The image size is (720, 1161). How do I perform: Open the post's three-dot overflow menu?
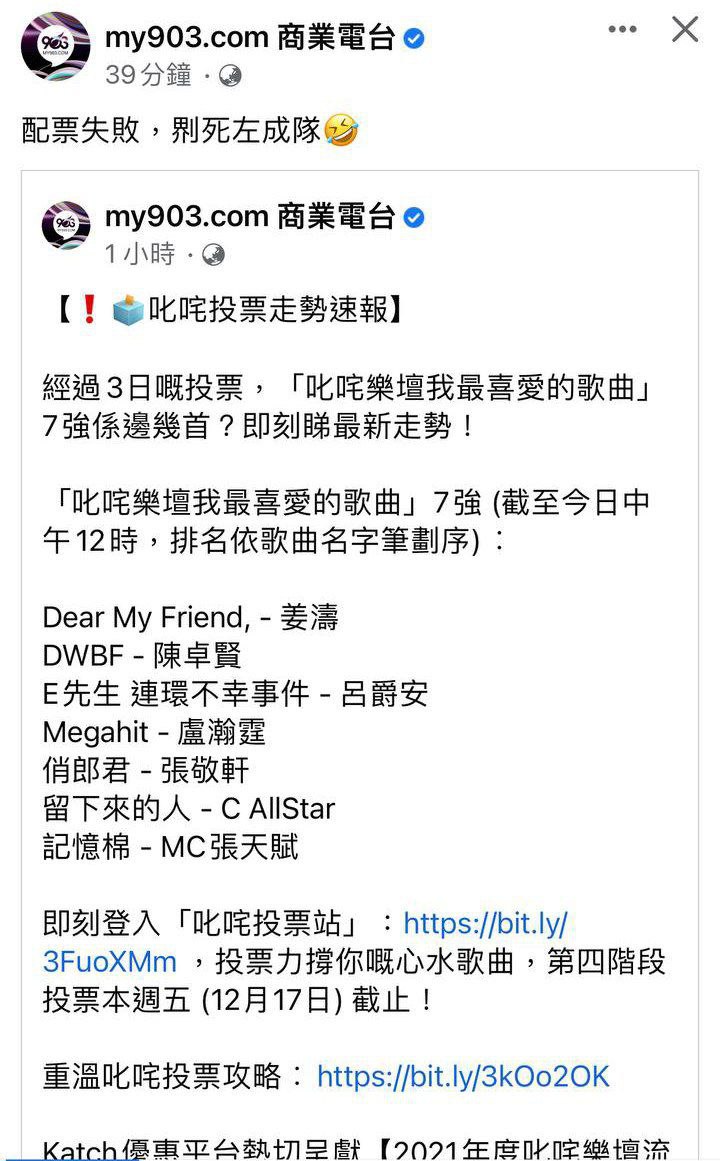point(622,30)
